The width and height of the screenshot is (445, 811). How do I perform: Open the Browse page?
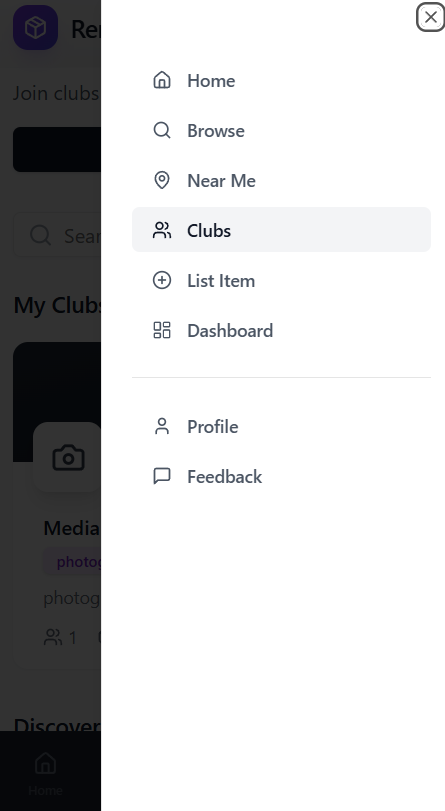(281, 130)
